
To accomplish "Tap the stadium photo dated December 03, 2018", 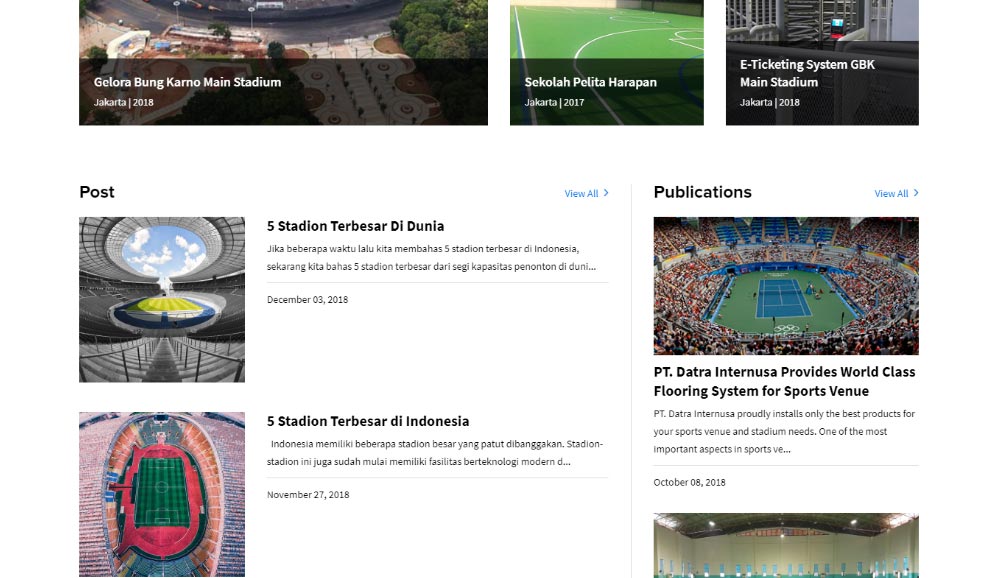I will click(x=162, y=299).
